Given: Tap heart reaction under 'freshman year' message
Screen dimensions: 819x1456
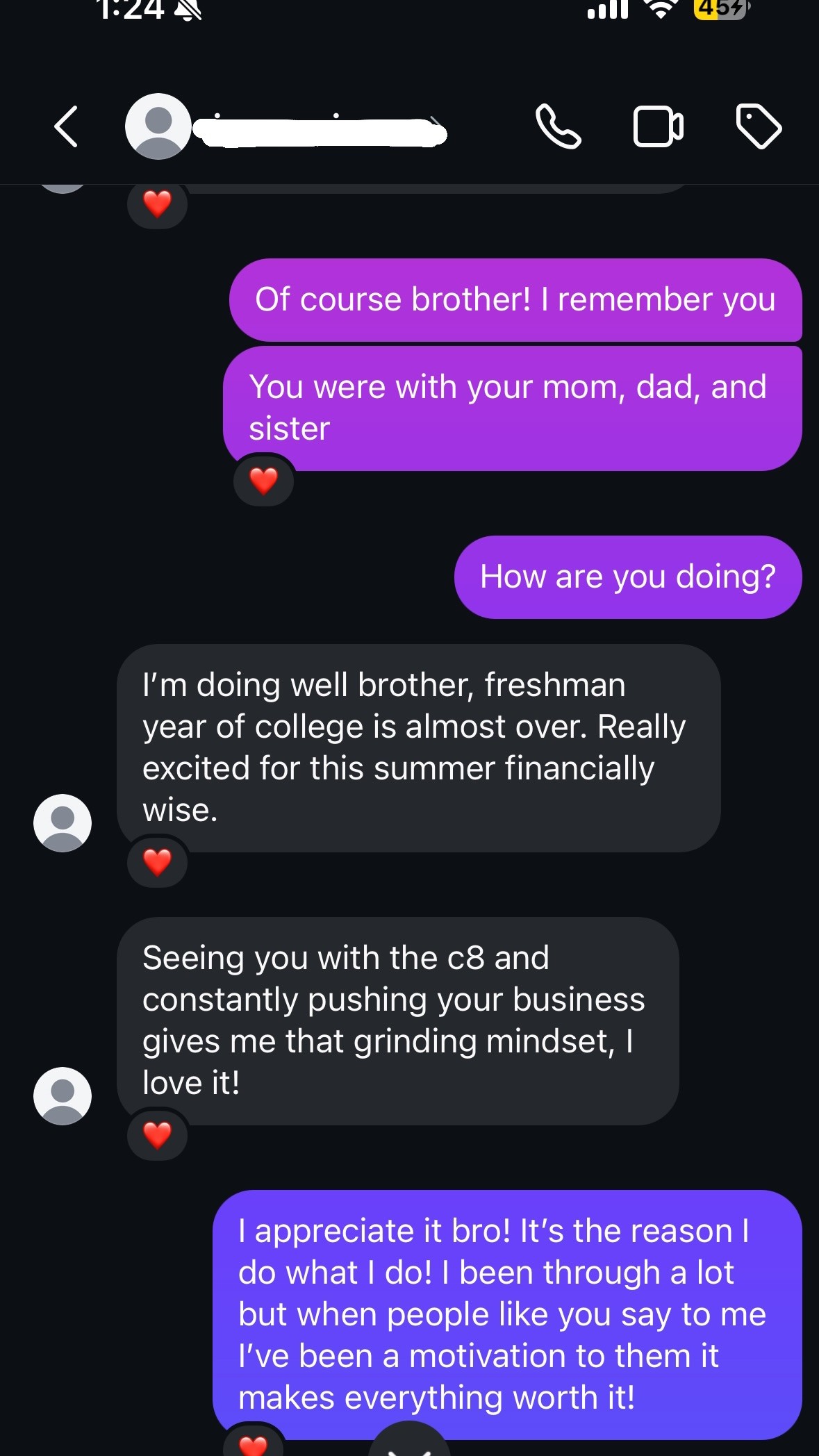Looking at the screenshot, I should pos(157,862).
